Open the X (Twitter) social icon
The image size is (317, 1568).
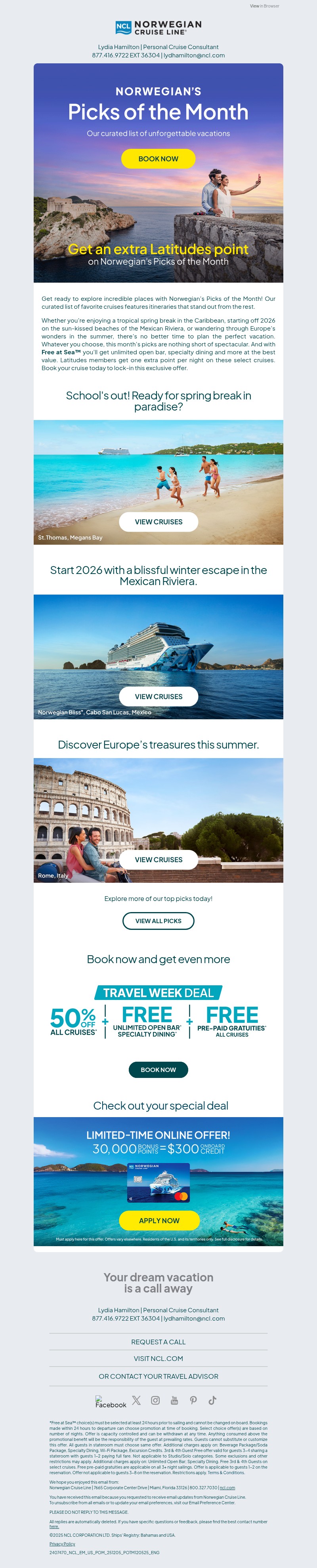[x=136, y=1400]
